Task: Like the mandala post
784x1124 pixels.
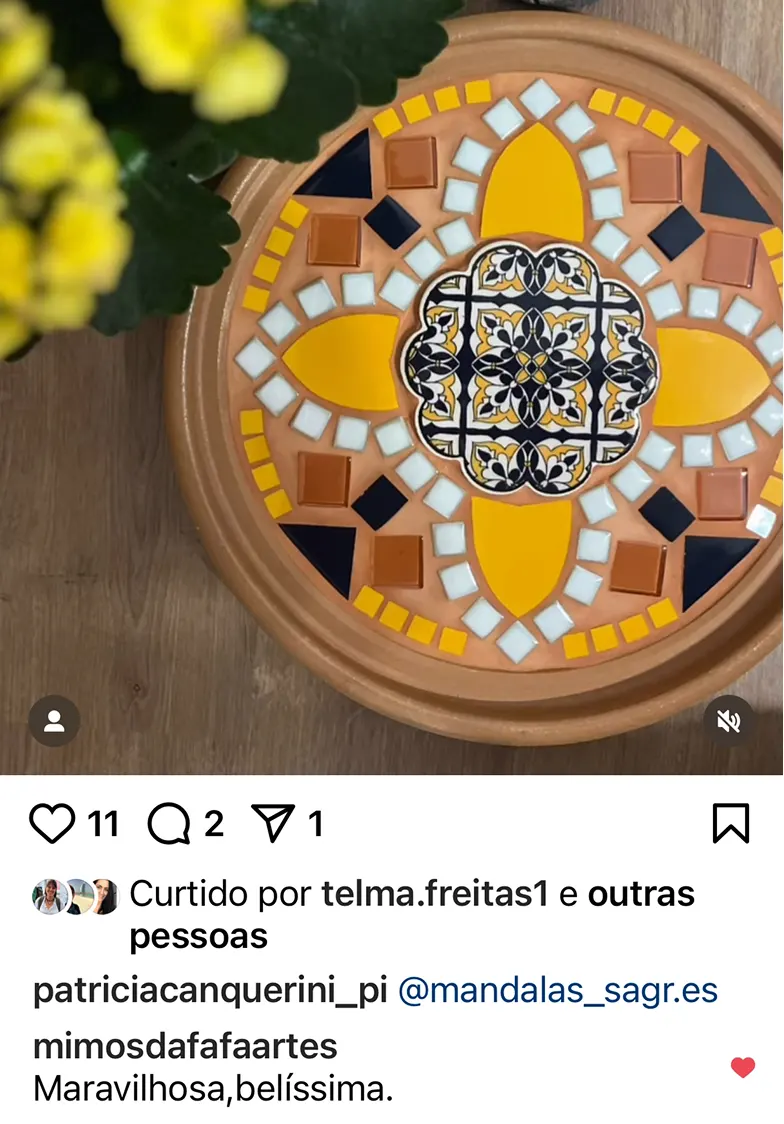Action: pos(52,824)
